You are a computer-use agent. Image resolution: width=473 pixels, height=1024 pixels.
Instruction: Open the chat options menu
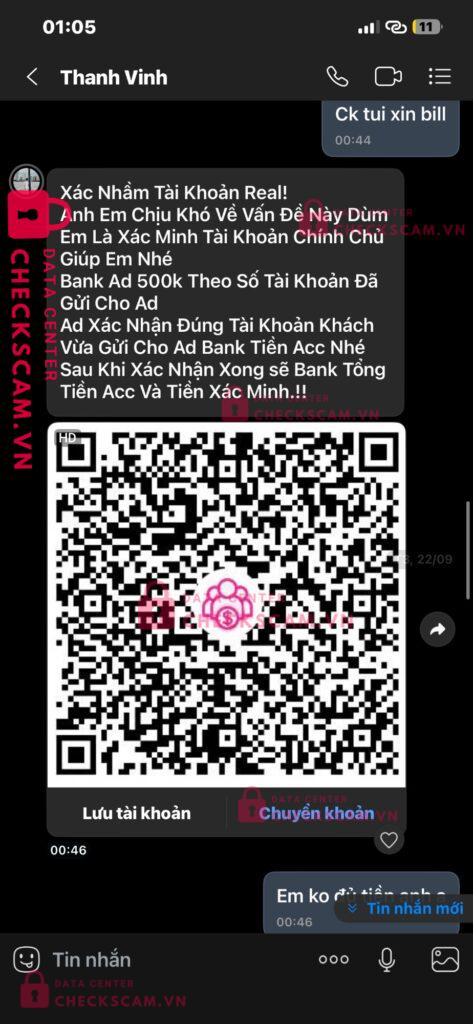[x=440, y=77]
